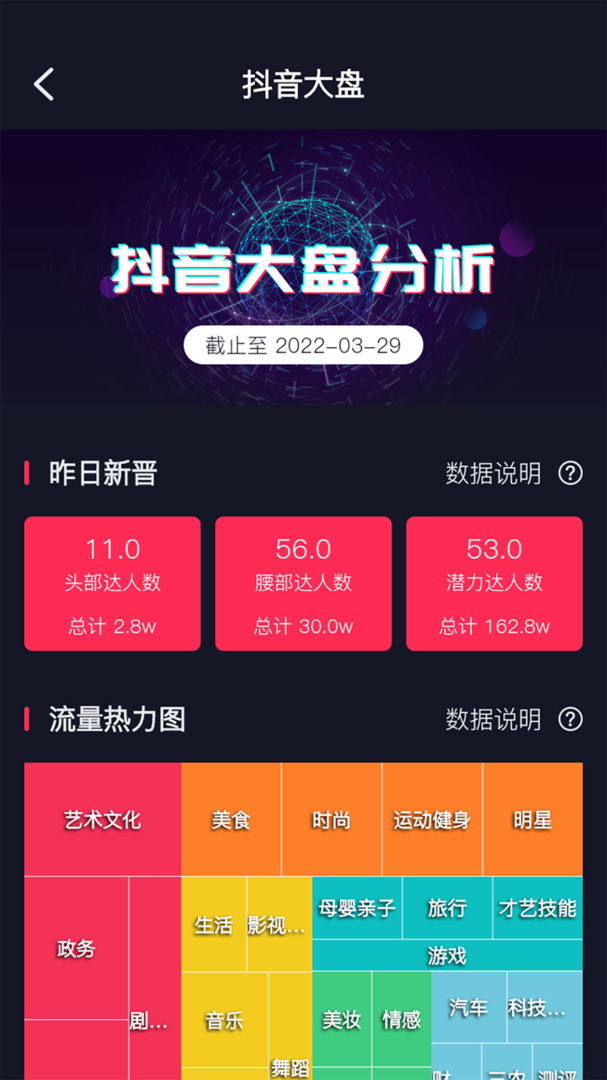Open 数据说明 help for 流量热力图
This screenshot has height=1080, width=607.
point(514,720)
